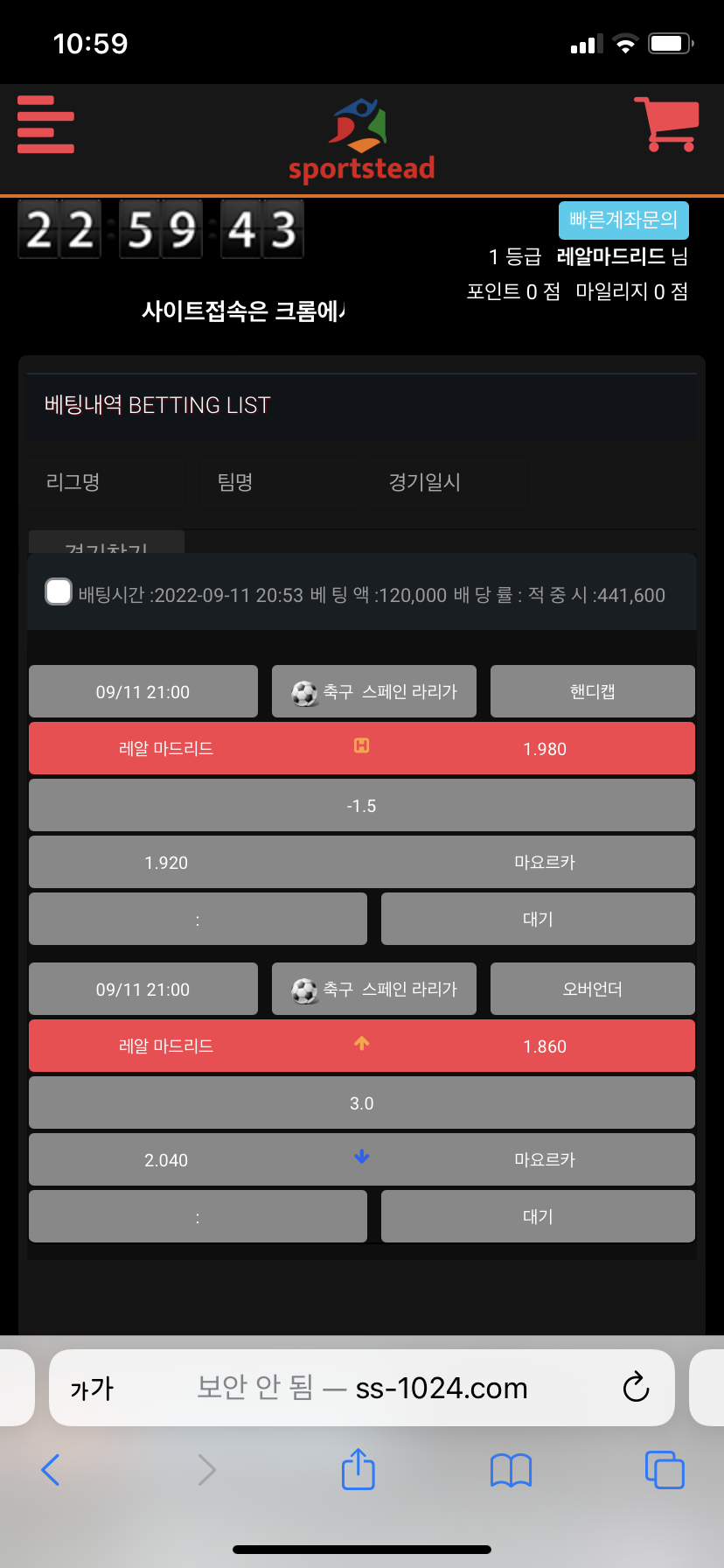Go back in Safari

[x=51, y=1470]
